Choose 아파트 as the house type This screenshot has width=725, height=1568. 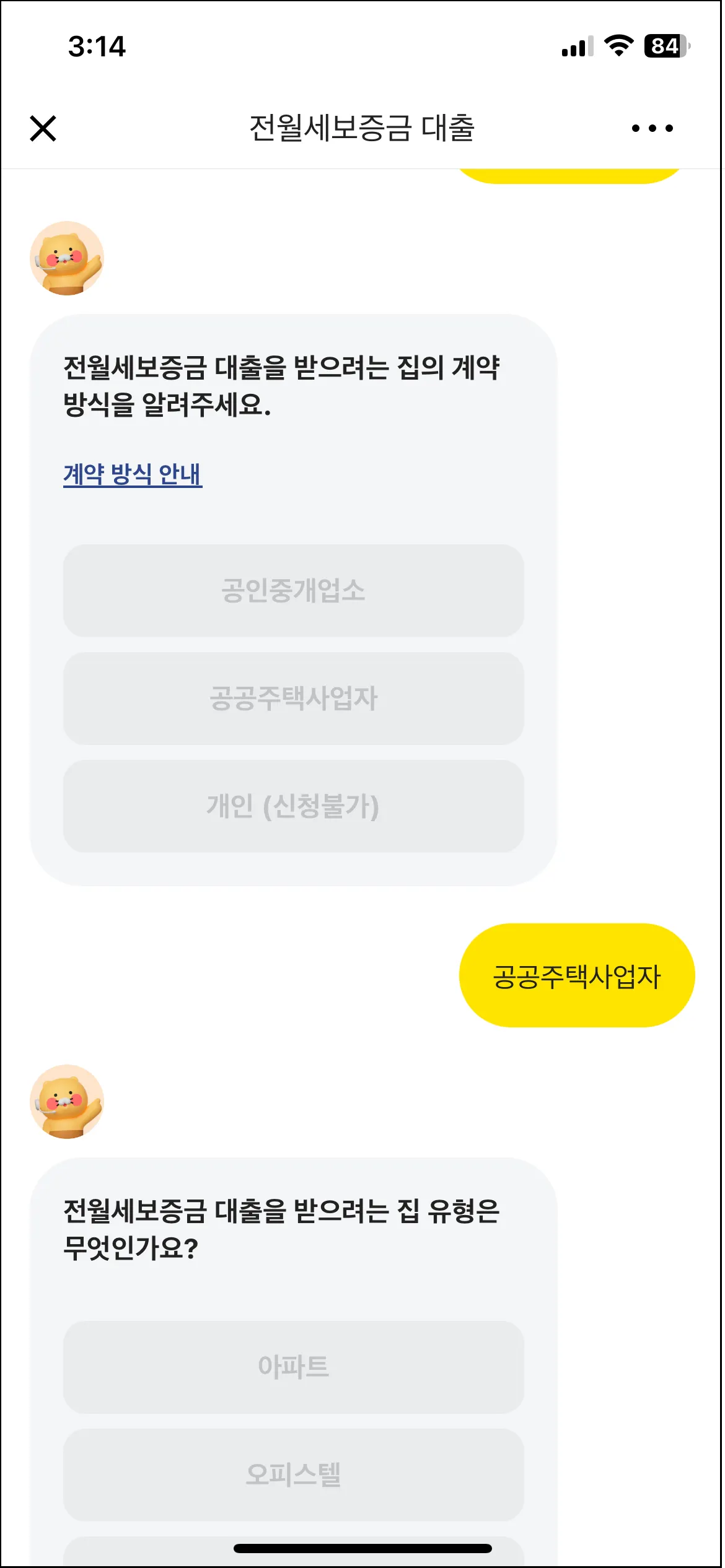click(x=293, y=1367)
